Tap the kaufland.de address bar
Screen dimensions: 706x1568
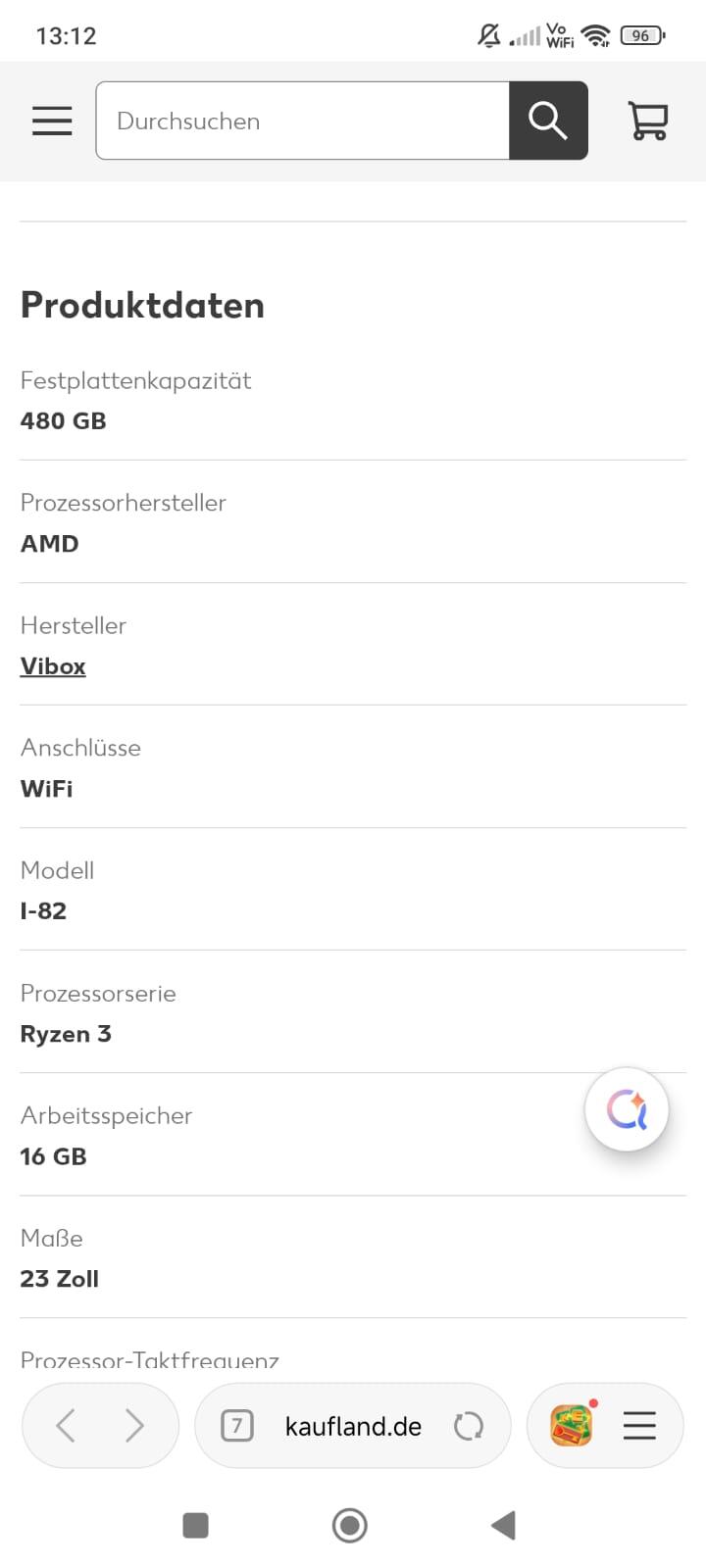click(x=353, y=1426)
